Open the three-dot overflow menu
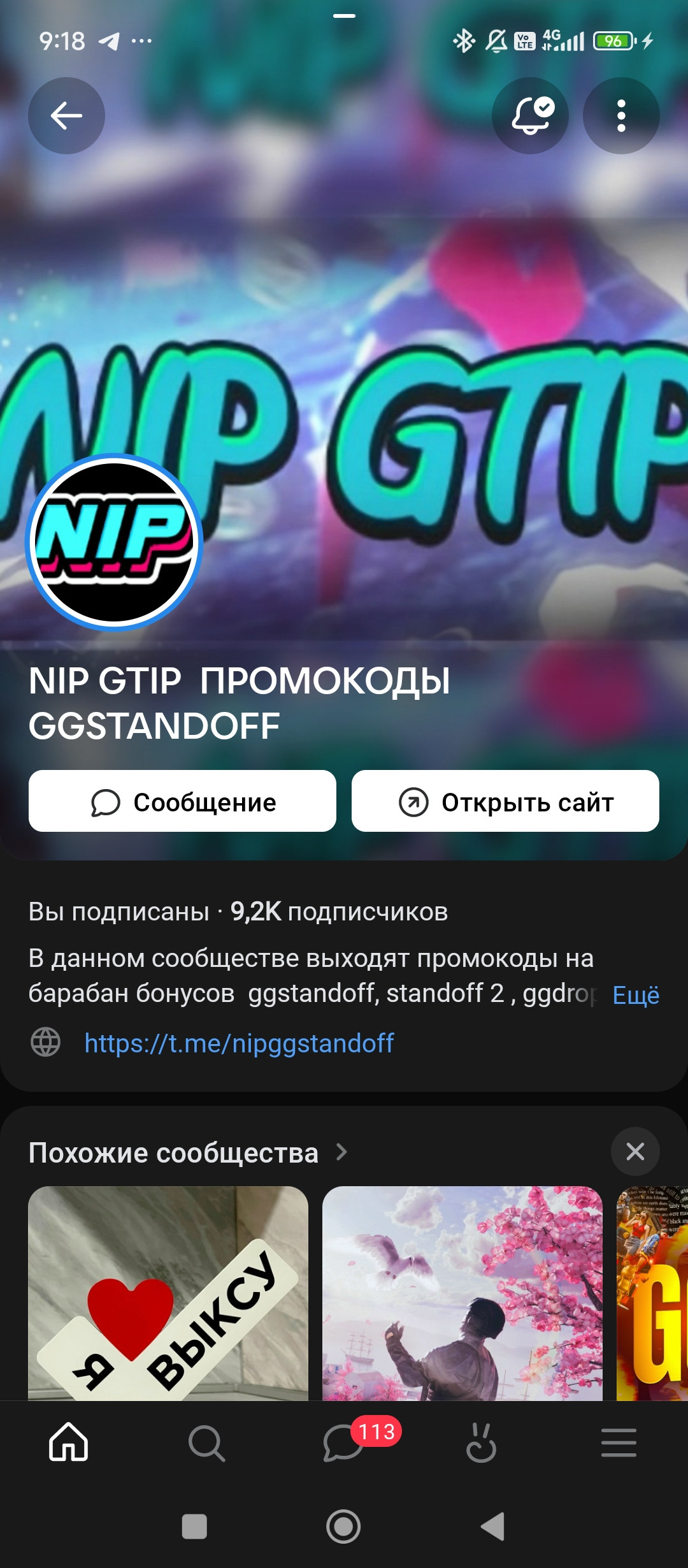The image size is (688, 1568). [x=621, y=116]
